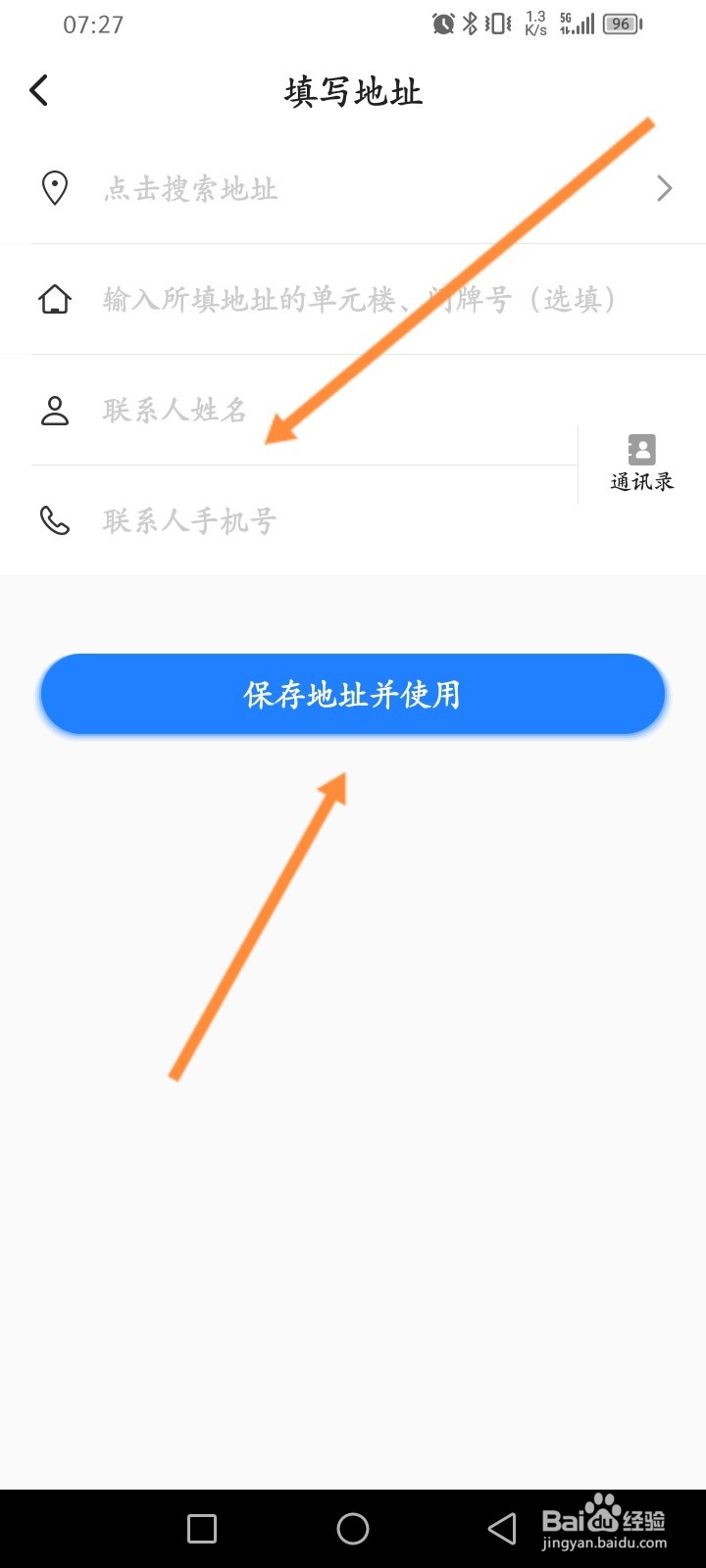This screenshot has width=706, height=1568.
Task: Click the alarm clock status icon
Action: pyautogui.click(x=444, y=22)
